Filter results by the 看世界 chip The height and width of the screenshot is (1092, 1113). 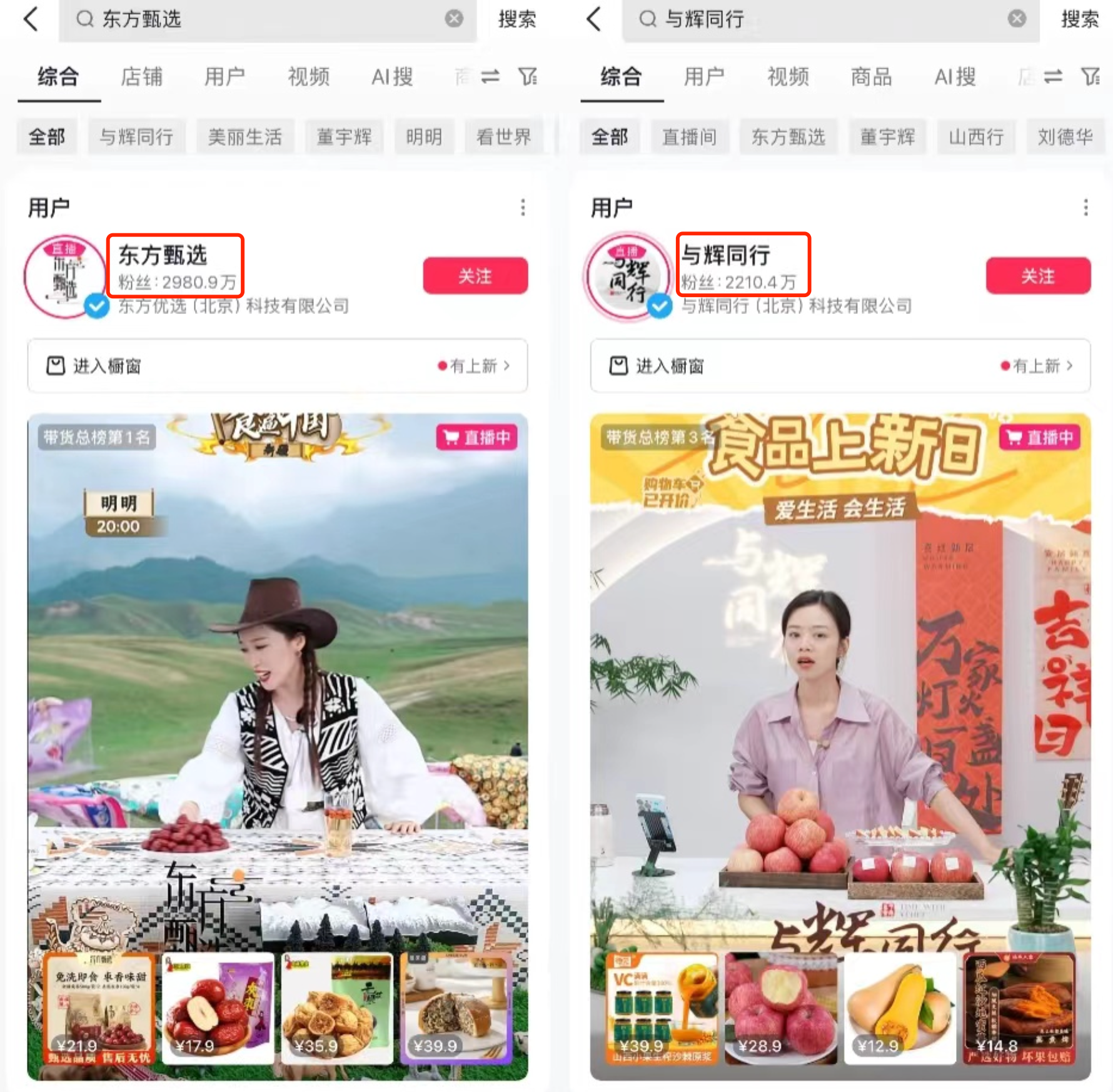coord(503,136)
